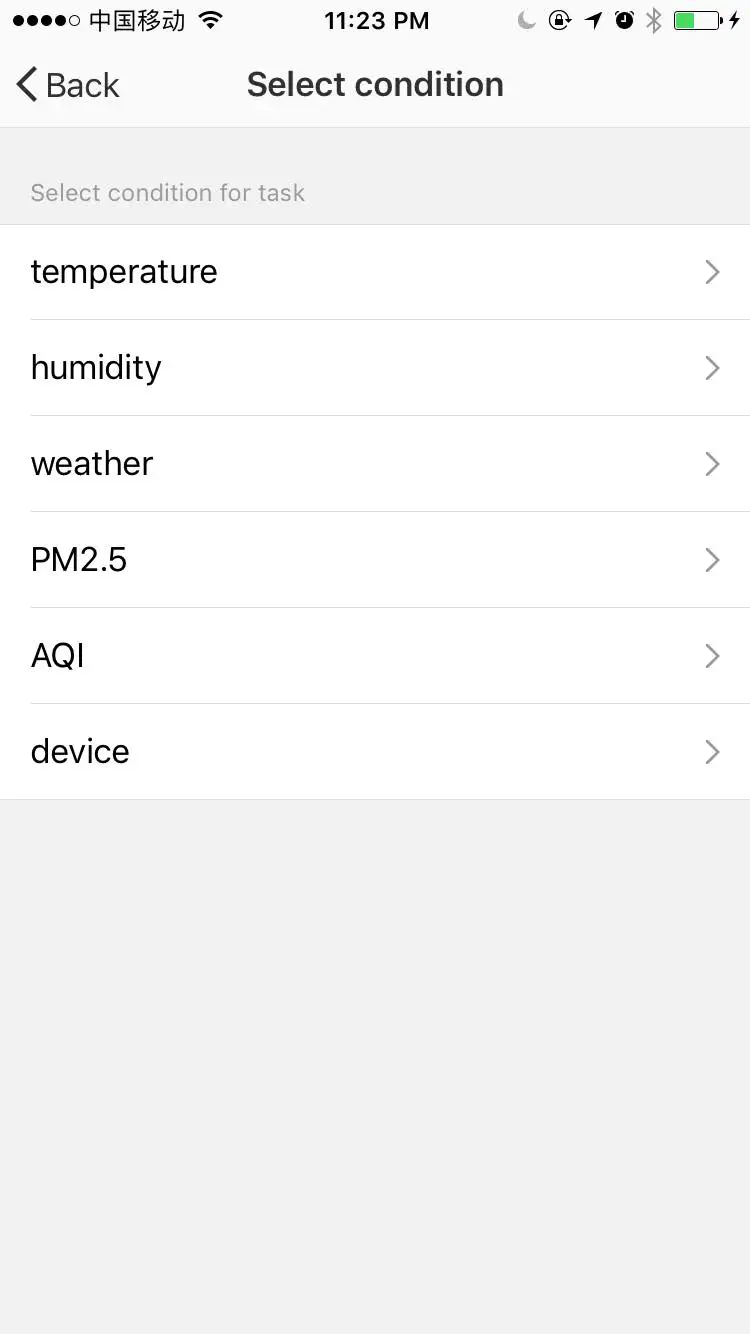Go back to the previous screen
Image resolution: width=750 pixels, height=1334 pixels.
(68, 85)
